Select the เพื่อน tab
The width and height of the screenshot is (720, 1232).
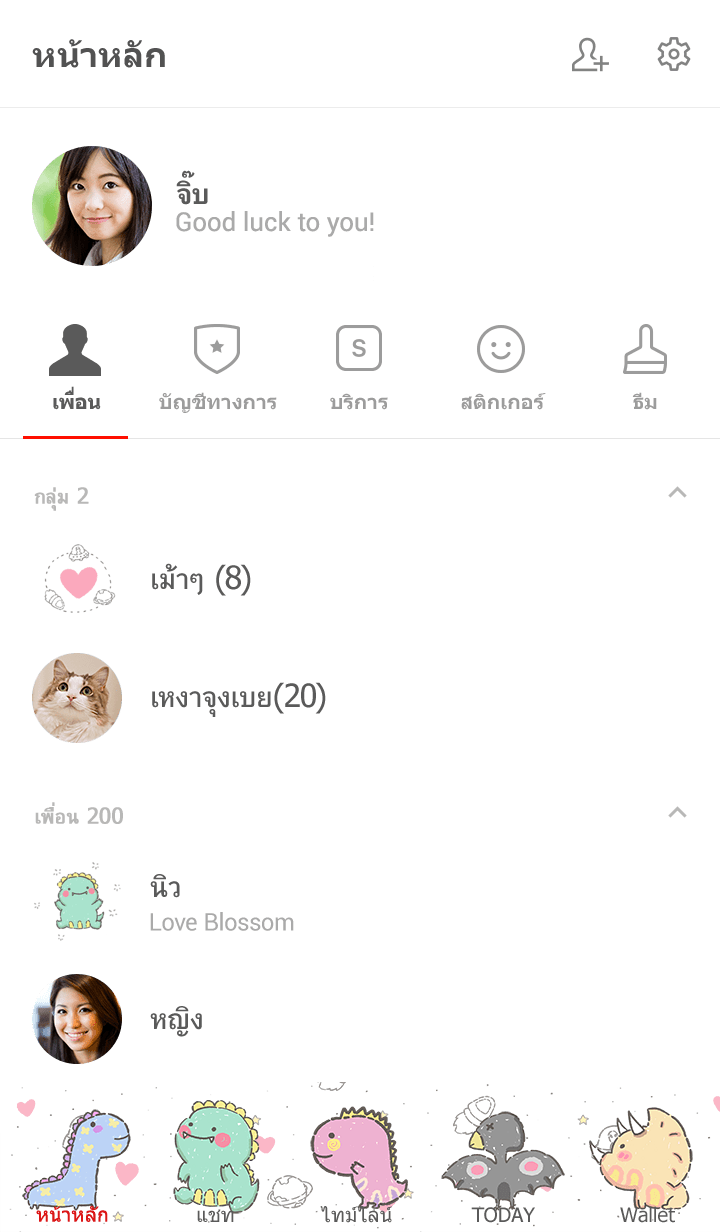pyautogui.click(x=76, y=370)
